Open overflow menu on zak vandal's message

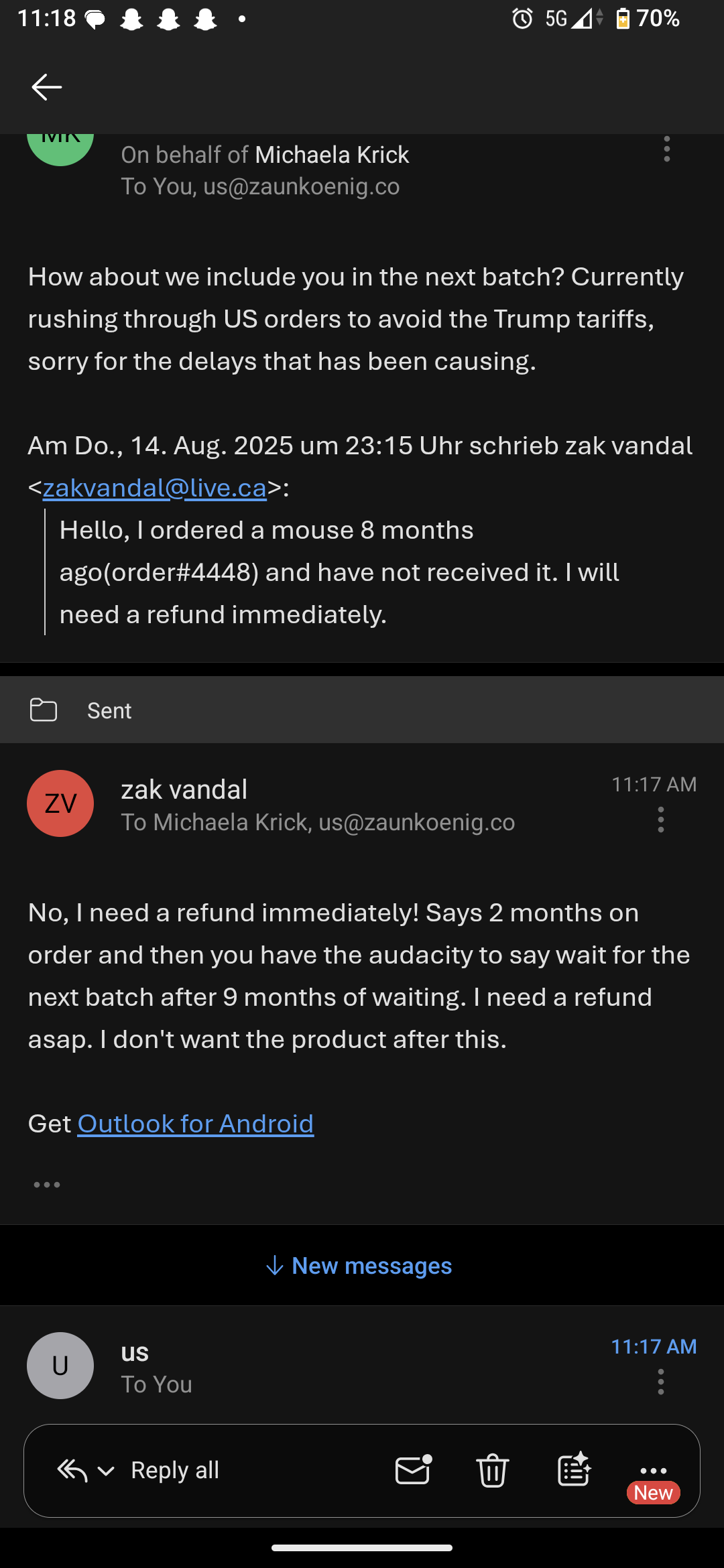661,820
